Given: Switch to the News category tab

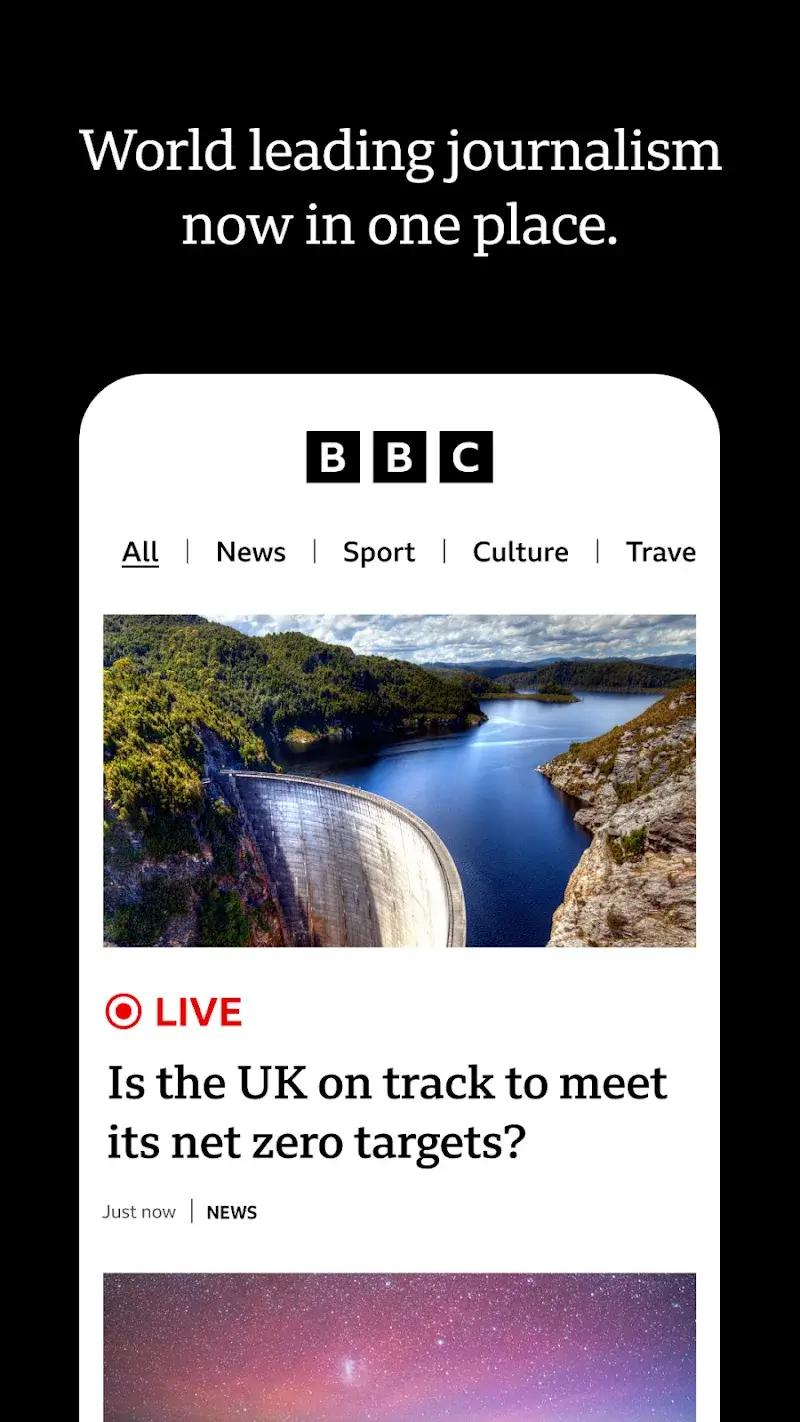Looking at the screenshot, I should [x=250, y=551].
